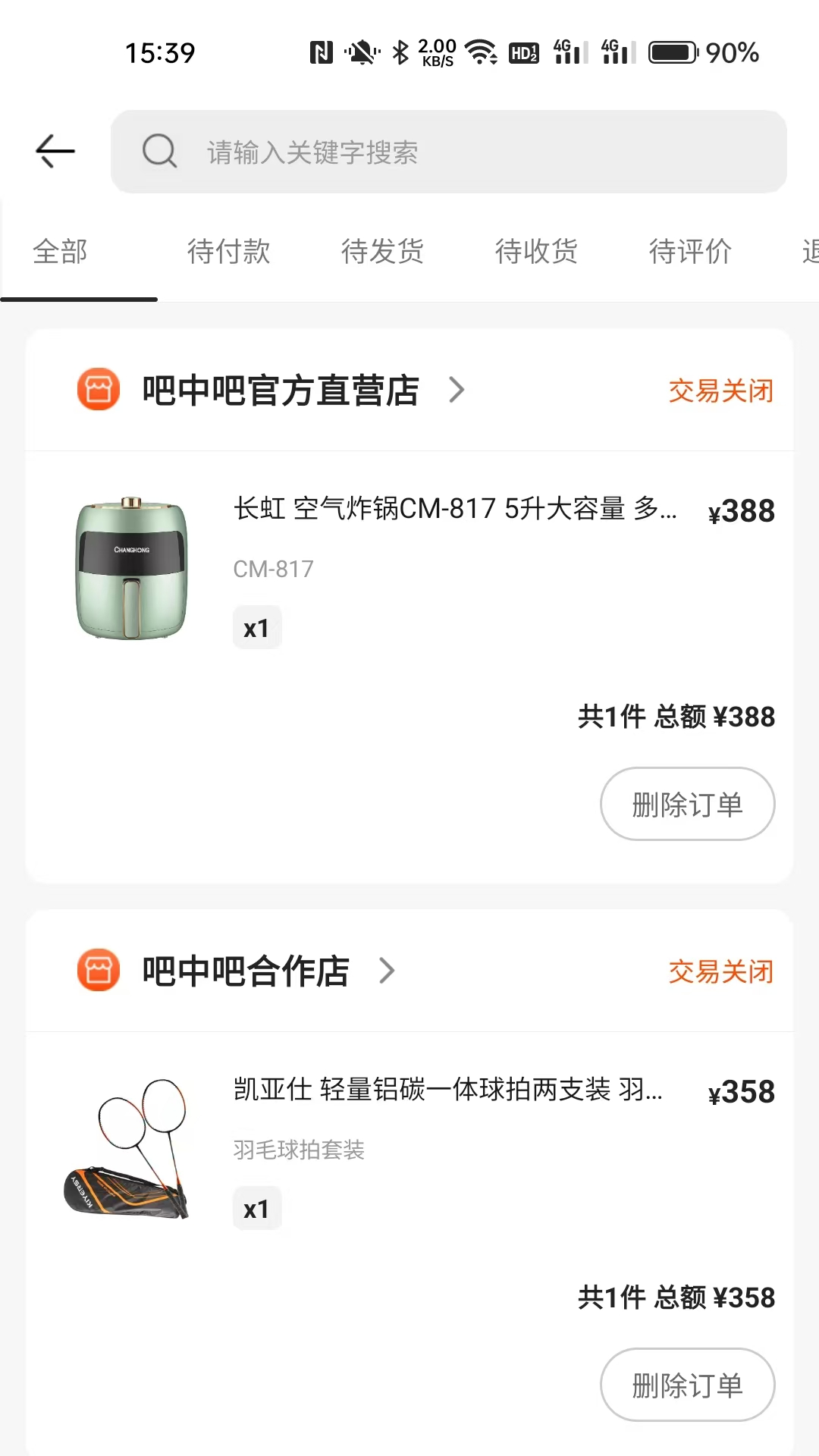Viewport: 819px width, 1456px height.
Task: Tap 交易关闭 on the first order
Action: (x=720, y=390)
